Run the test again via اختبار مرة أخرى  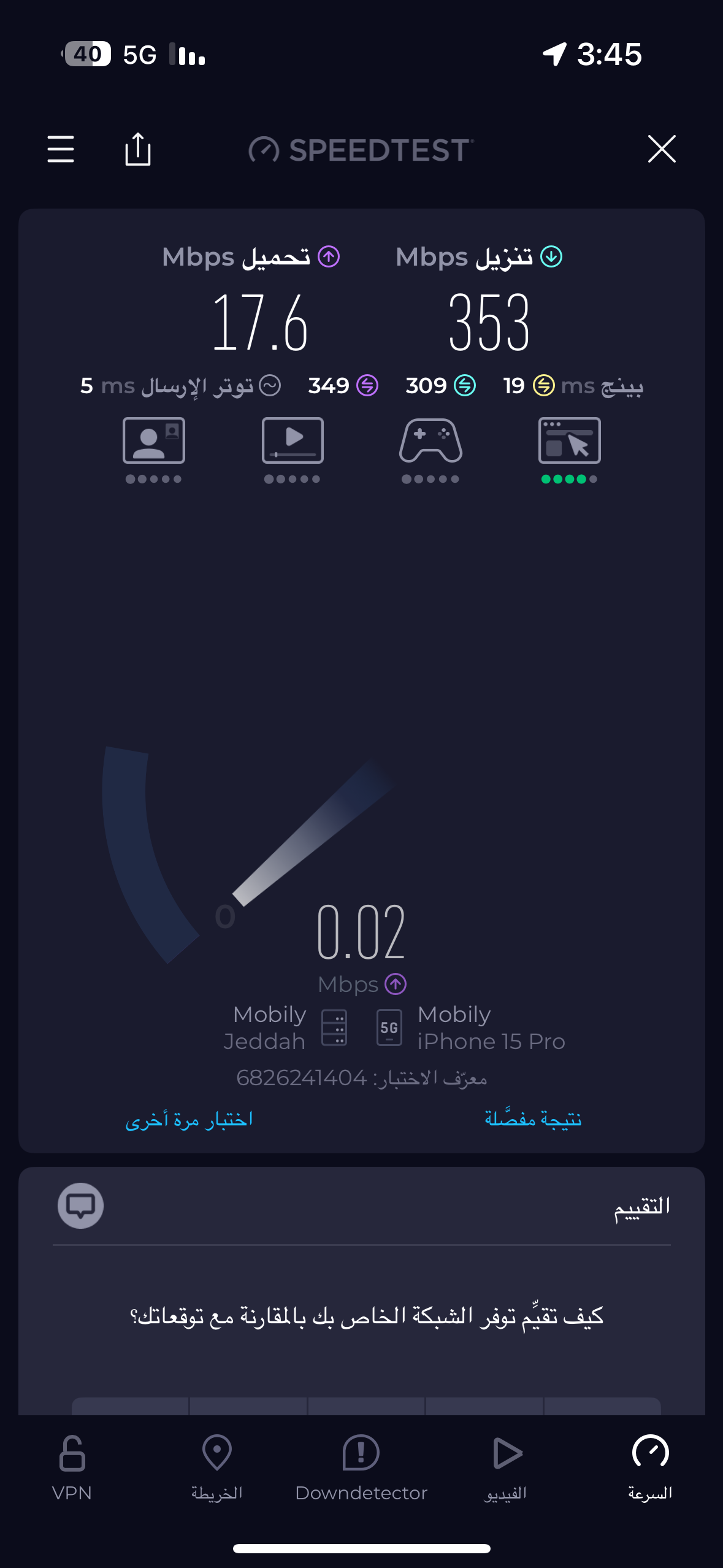(x=189, y=1118)
